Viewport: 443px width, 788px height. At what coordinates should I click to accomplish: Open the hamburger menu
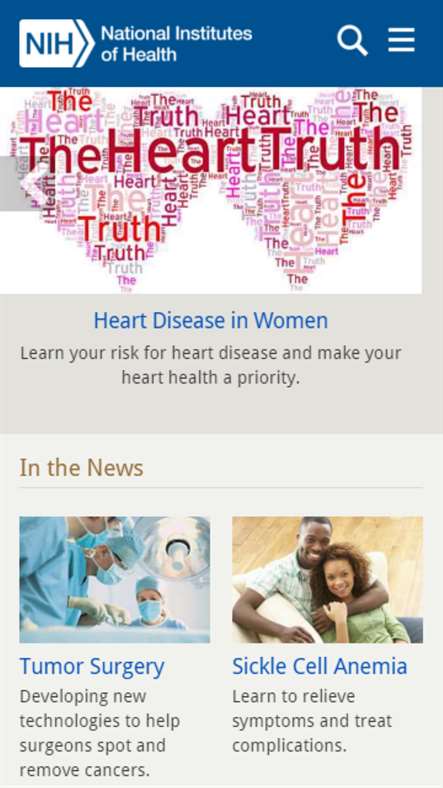[x=401, y=40]
